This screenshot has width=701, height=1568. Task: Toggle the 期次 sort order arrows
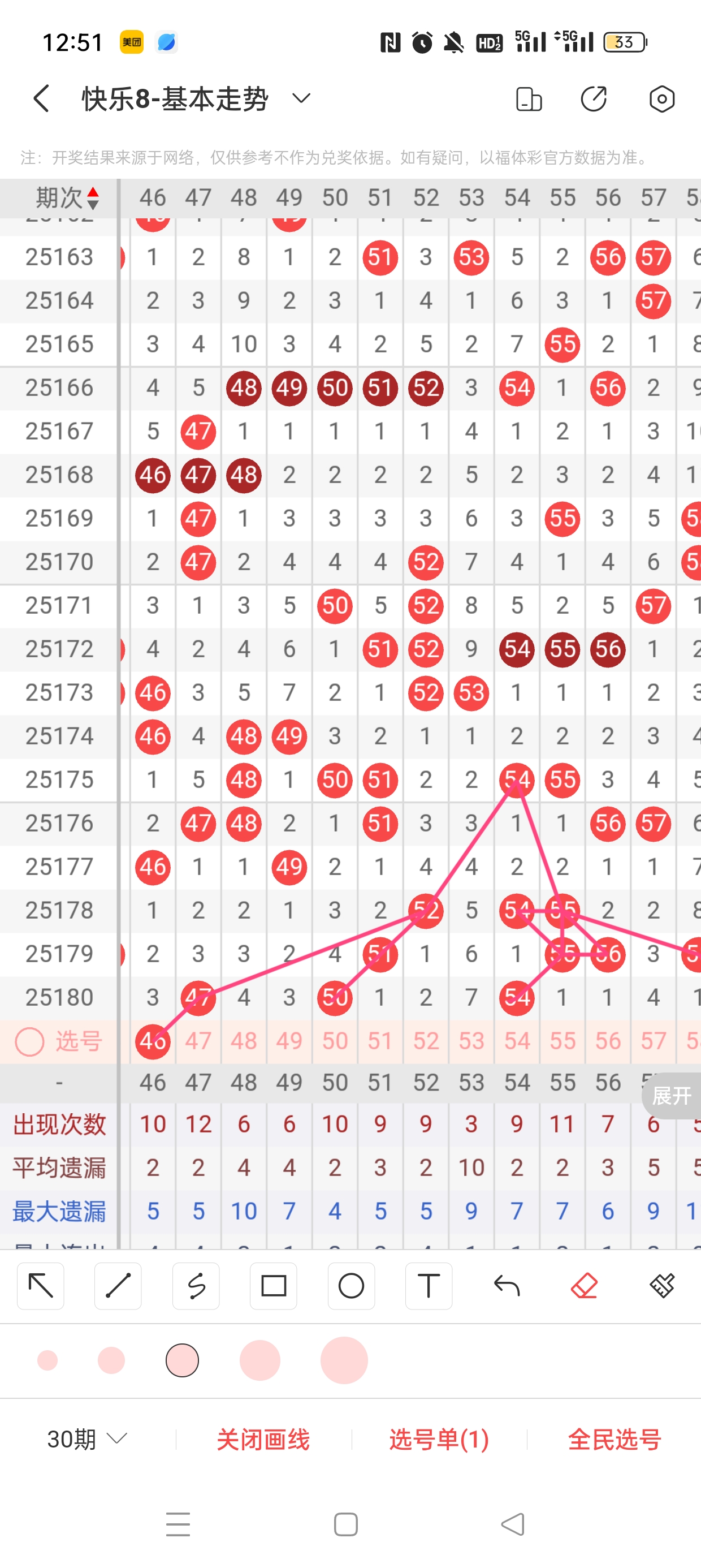tap(93, 198)
